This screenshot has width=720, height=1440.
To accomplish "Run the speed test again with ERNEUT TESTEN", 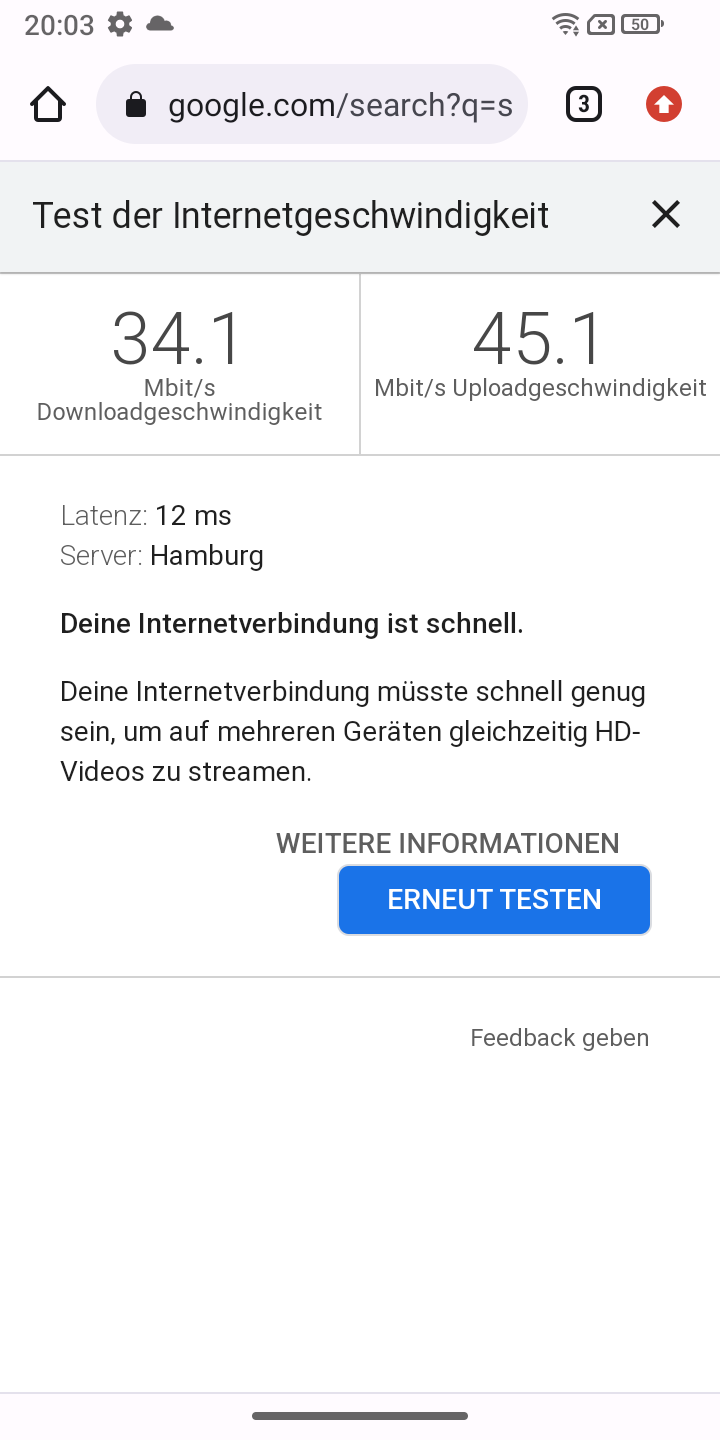I will click(x=494, y=900).
